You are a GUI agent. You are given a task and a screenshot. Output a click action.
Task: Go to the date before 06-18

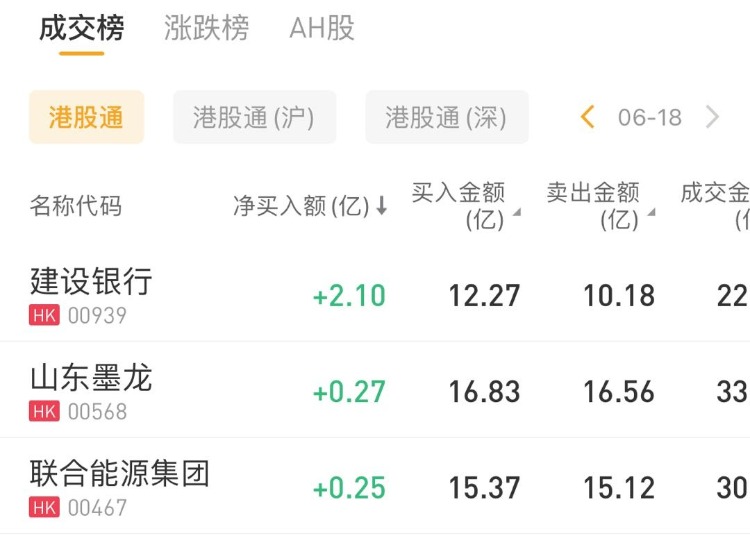tap(587, 117)
